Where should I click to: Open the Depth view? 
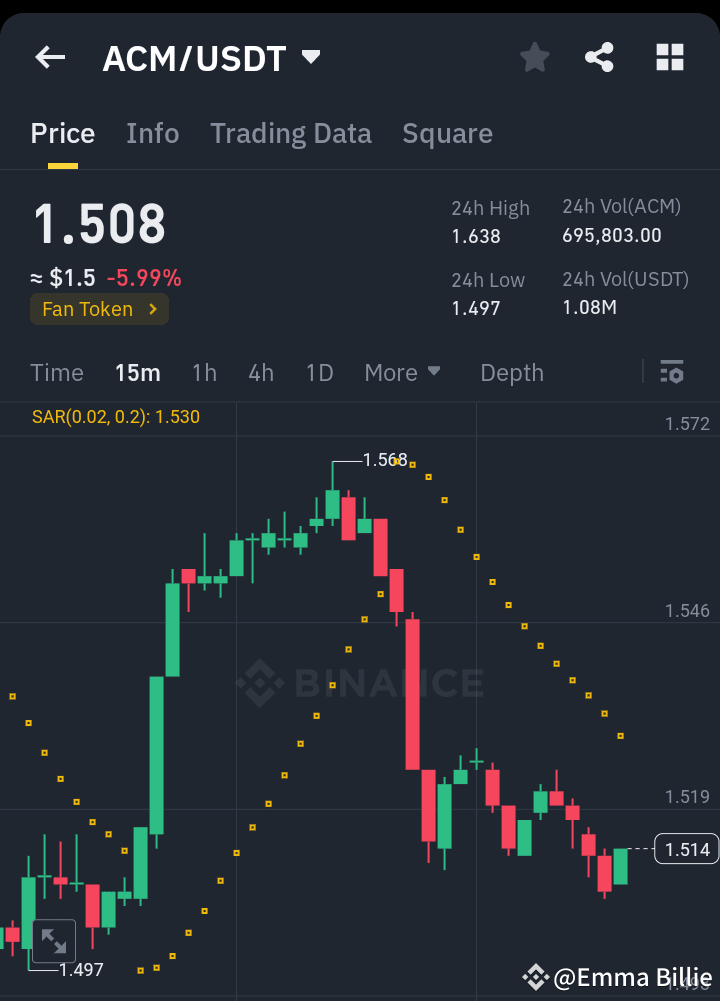511,372
